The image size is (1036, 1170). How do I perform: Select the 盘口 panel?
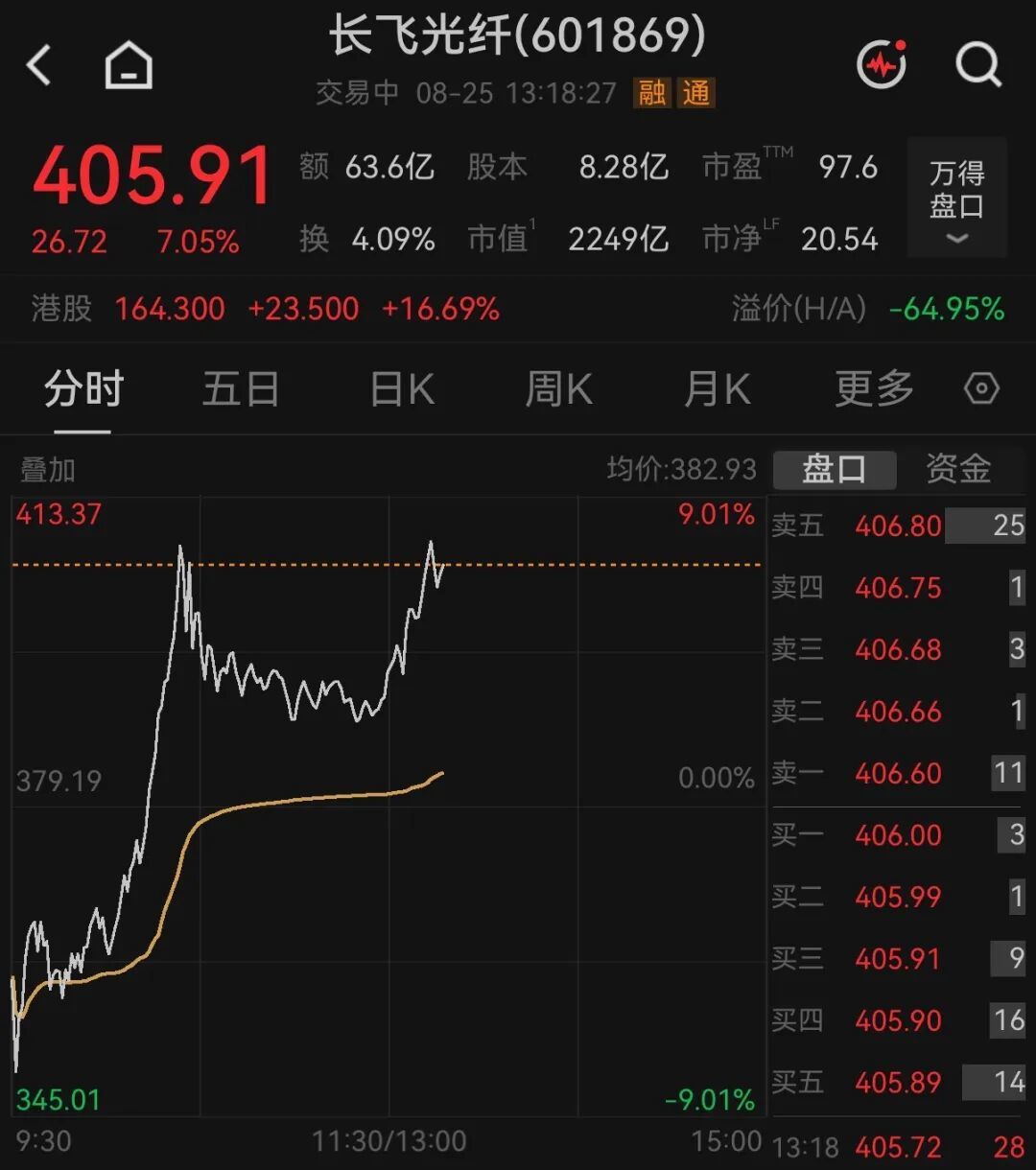tap(835, 469)
